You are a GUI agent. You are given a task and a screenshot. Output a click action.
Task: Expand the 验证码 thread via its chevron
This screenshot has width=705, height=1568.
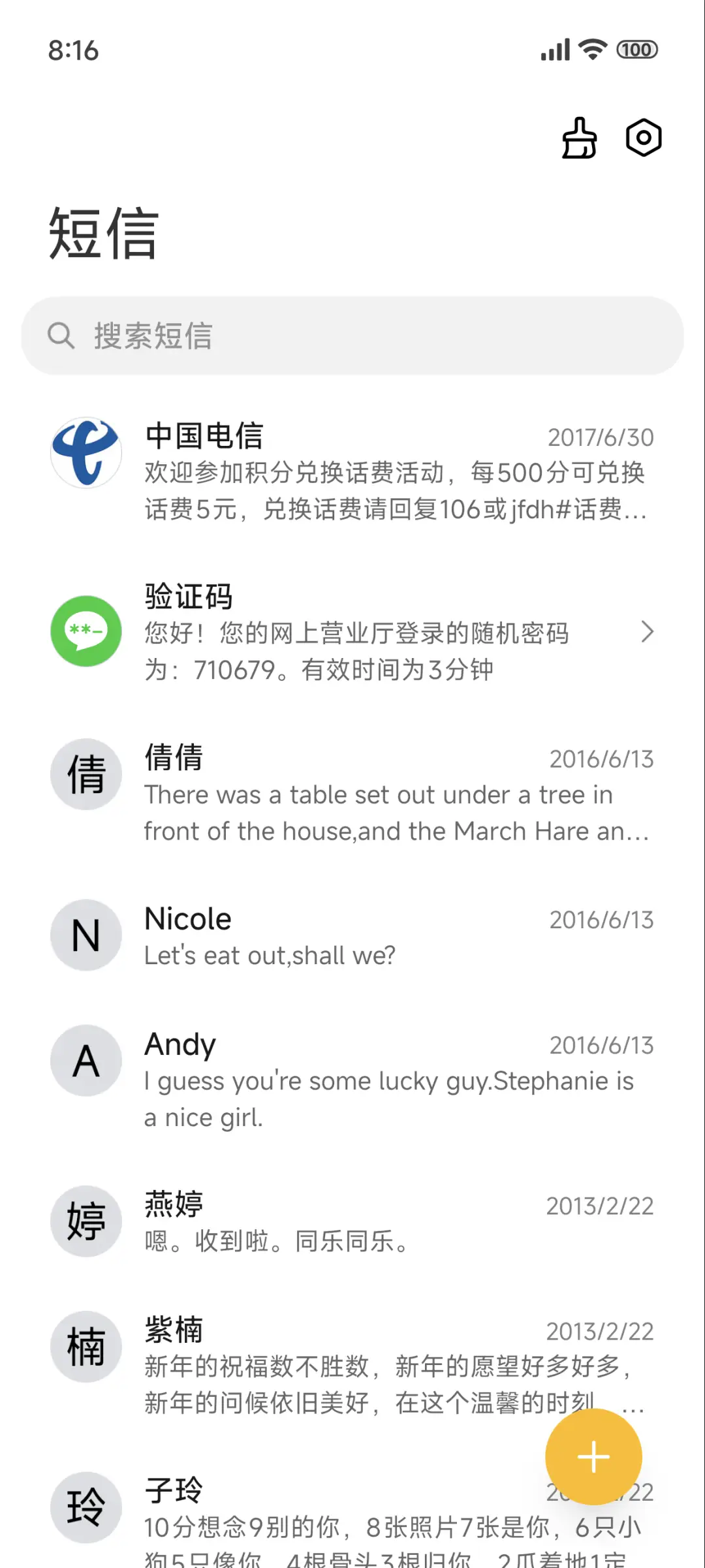(648, 631)
